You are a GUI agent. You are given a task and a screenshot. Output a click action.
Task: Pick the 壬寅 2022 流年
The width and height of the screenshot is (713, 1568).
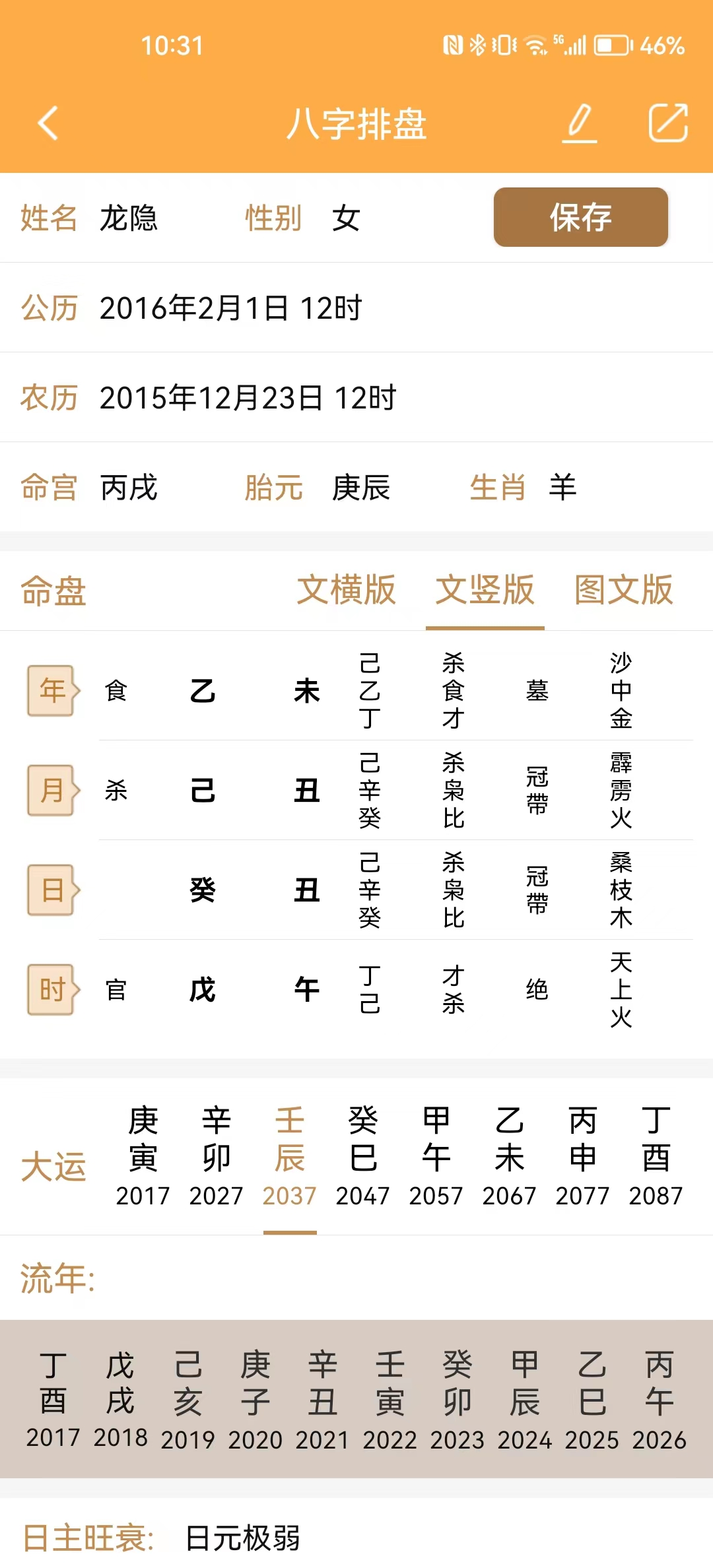coord(390,1400)
